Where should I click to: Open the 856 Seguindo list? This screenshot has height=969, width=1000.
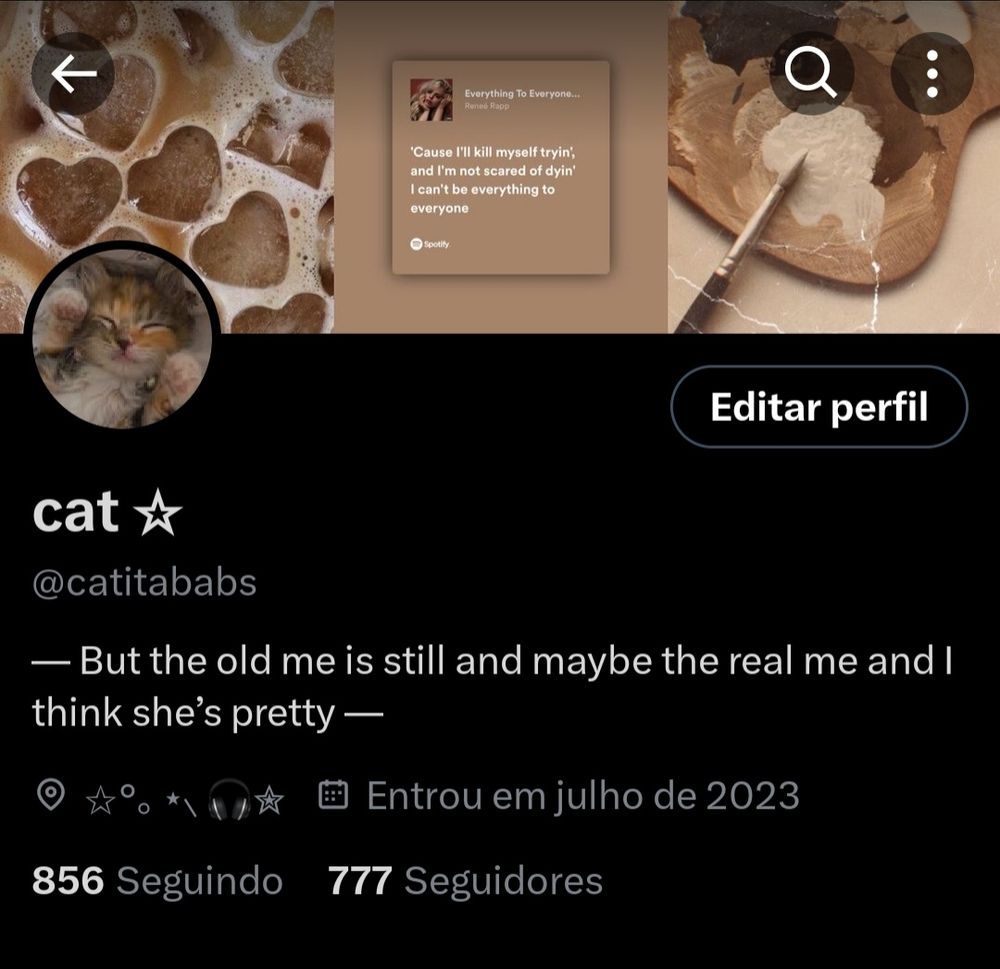pyautogui.click(x=158, y=881)
